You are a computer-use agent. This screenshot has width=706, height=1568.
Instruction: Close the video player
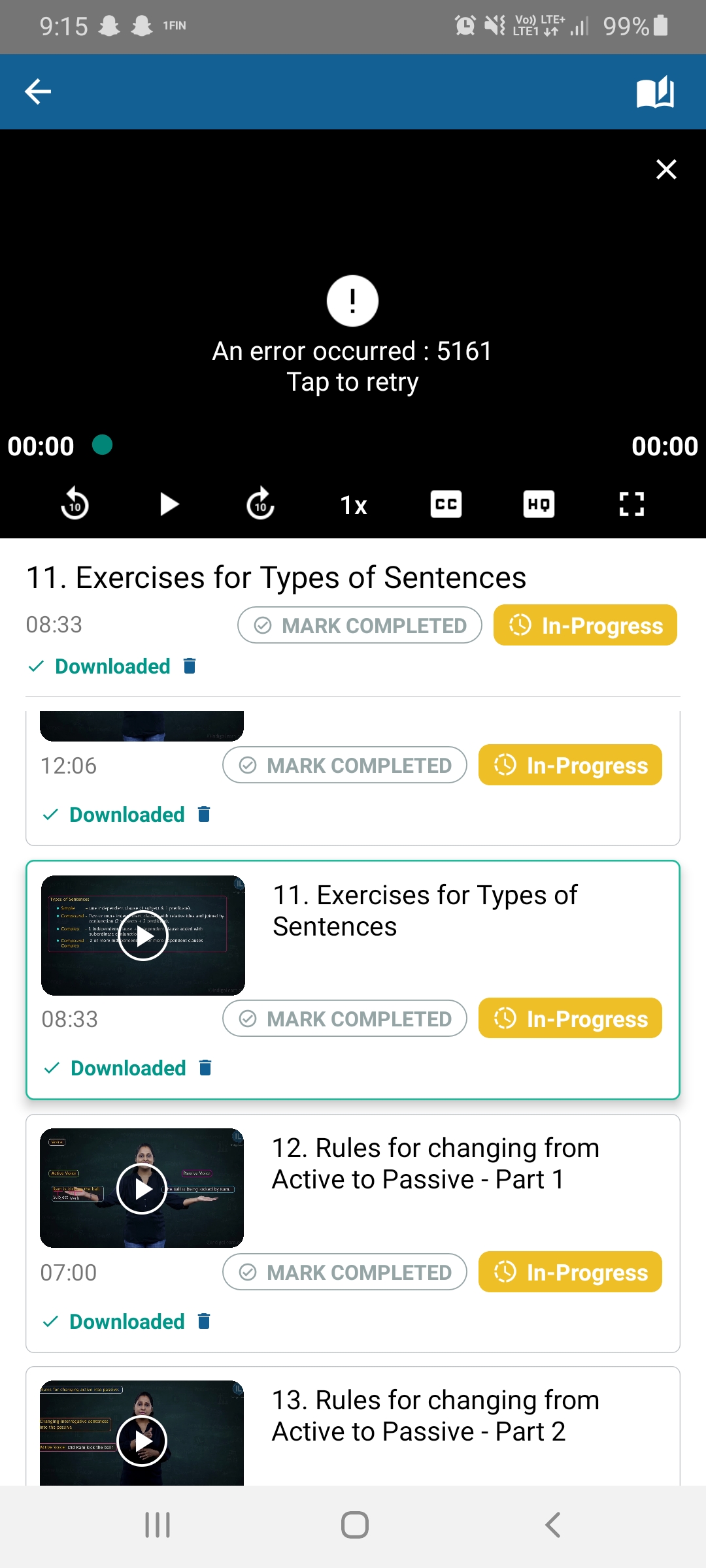click(666, 169)
